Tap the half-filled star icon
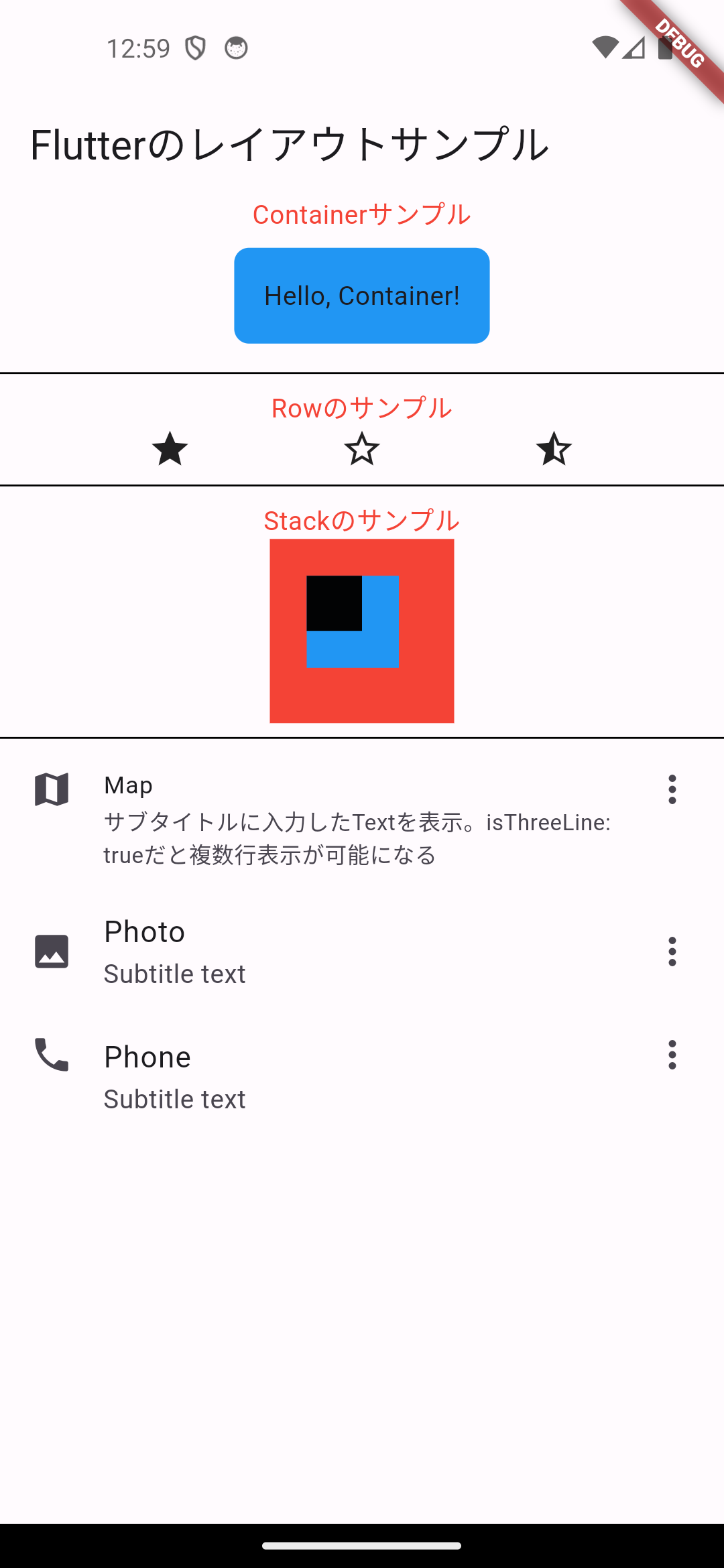The image size is (724, 1568). 553,450
